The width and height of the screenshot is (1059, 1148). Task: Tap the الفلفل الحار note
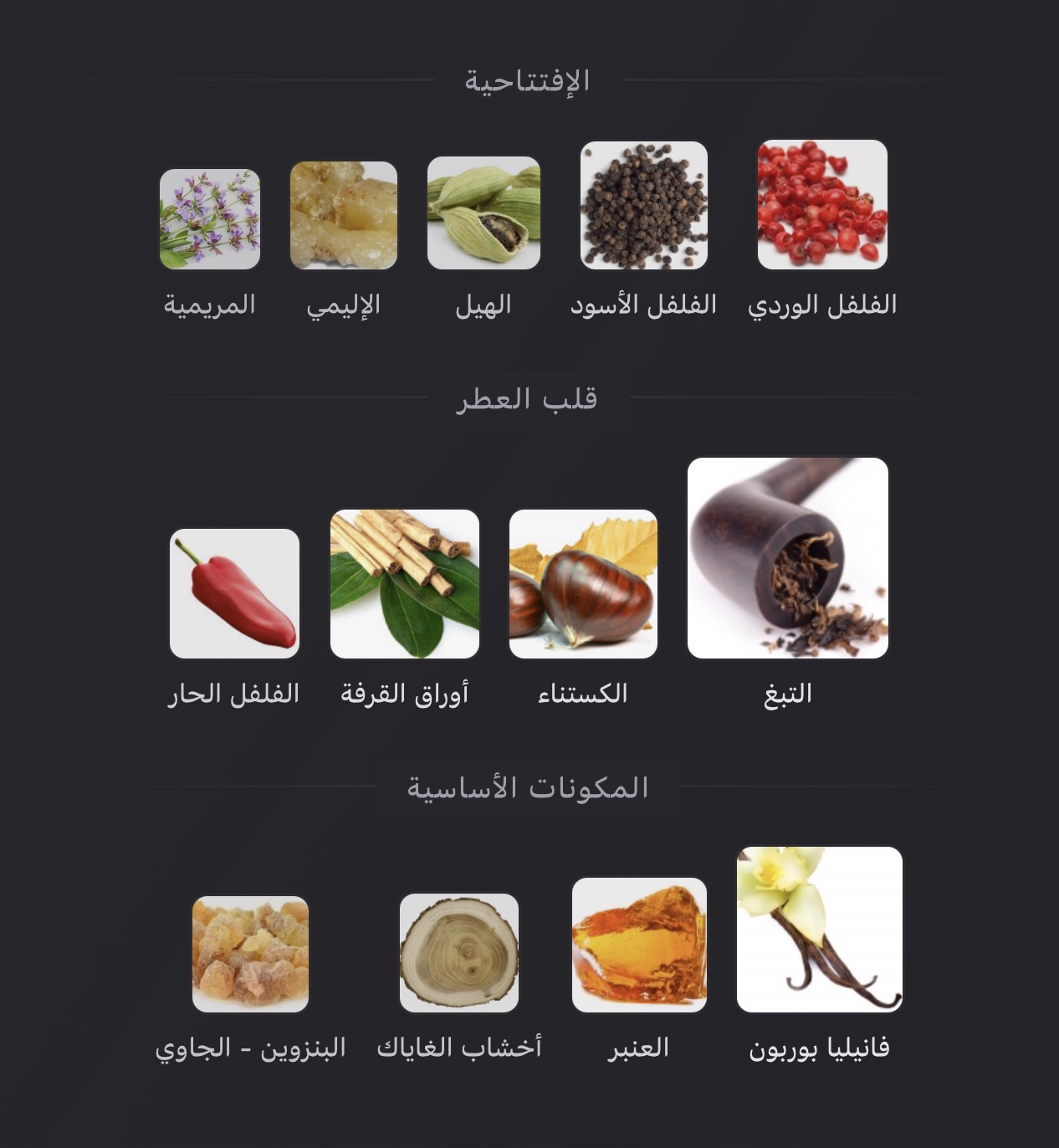click(x=234, y=593)
